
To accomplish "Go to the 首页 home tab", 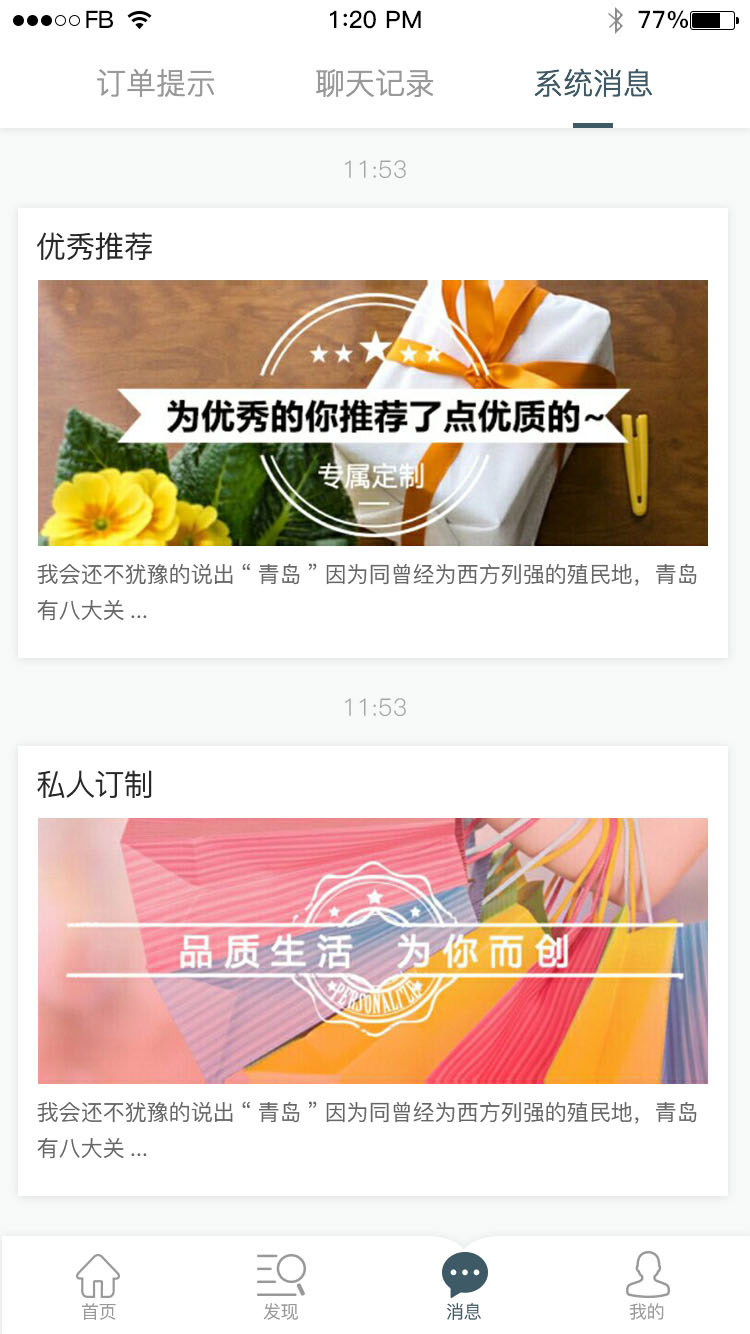I will pos(98,1286).
